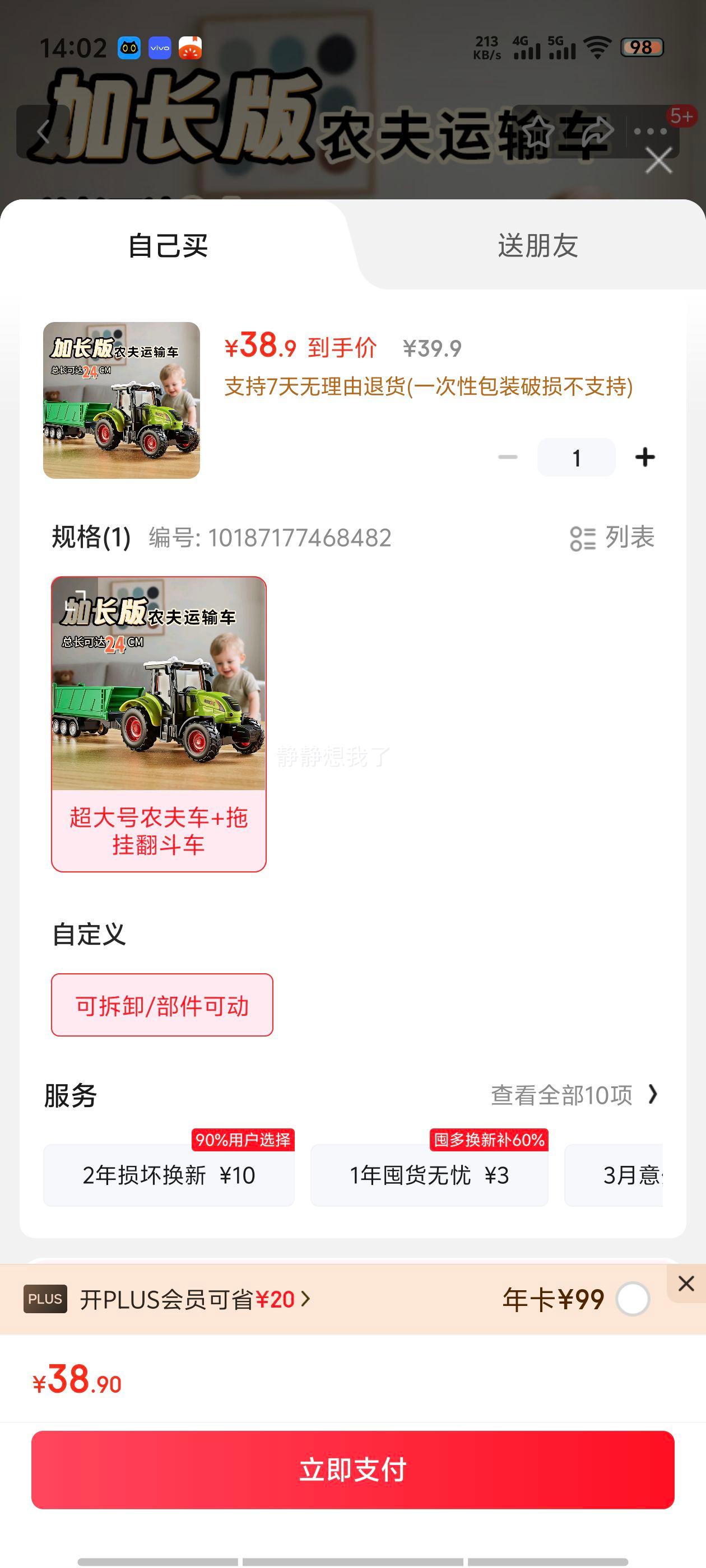Select the 超大号农夫车+拖挂翻斗车 spec

click(159, 723)
